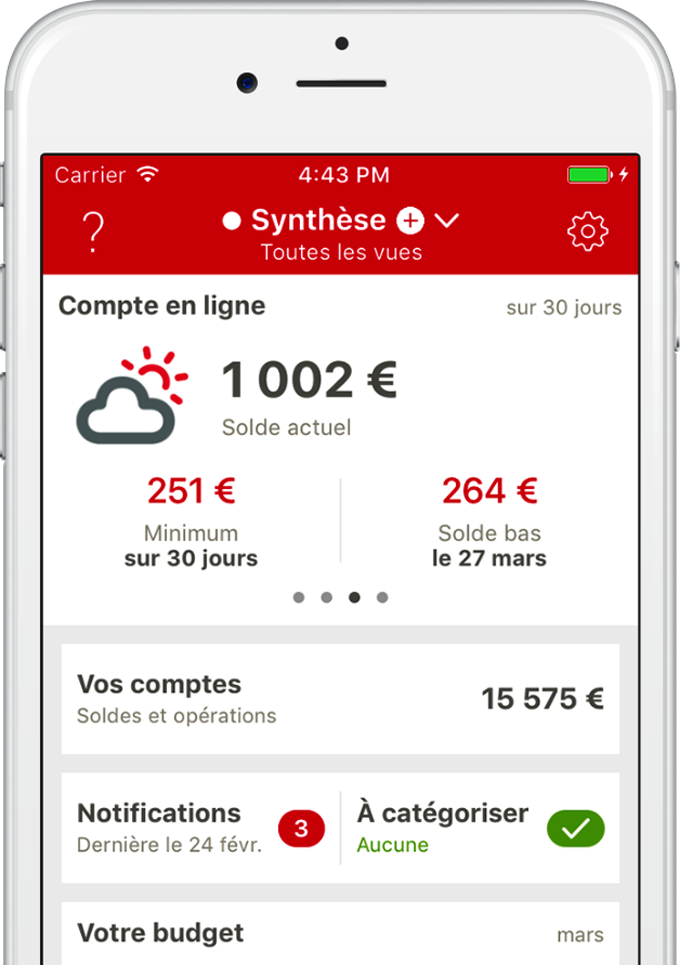Image resolution: width=680 pixels, height=965 pixels.
Task: View the 3 Notifications
Action: coord(200,828)
